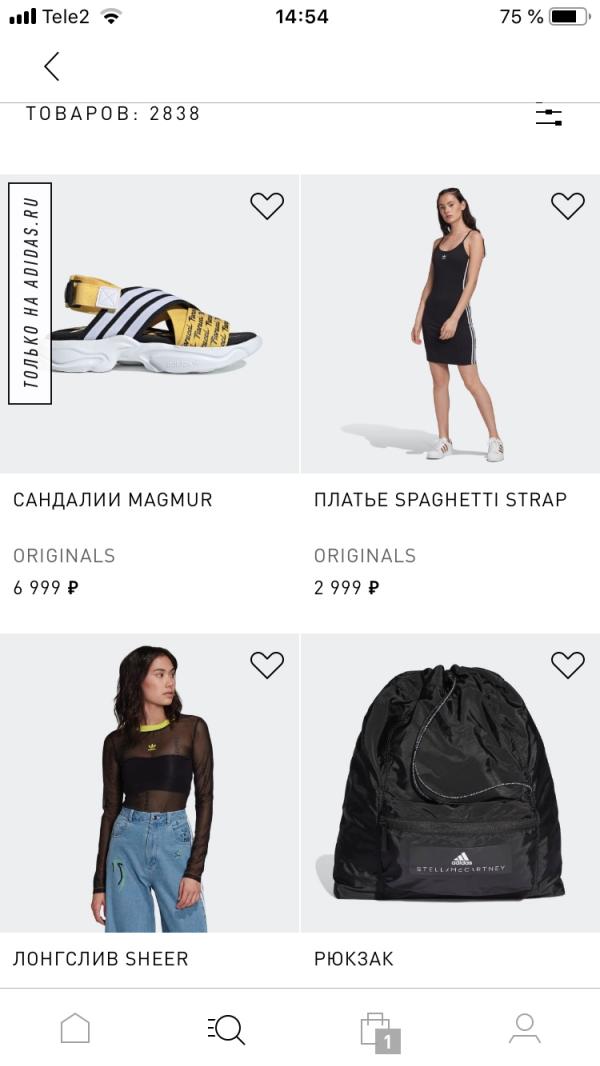Image resolution: width=600 pixels, height=1066 pixels.
Task: Switch to the Home tab
Action: pos(75,1028)
